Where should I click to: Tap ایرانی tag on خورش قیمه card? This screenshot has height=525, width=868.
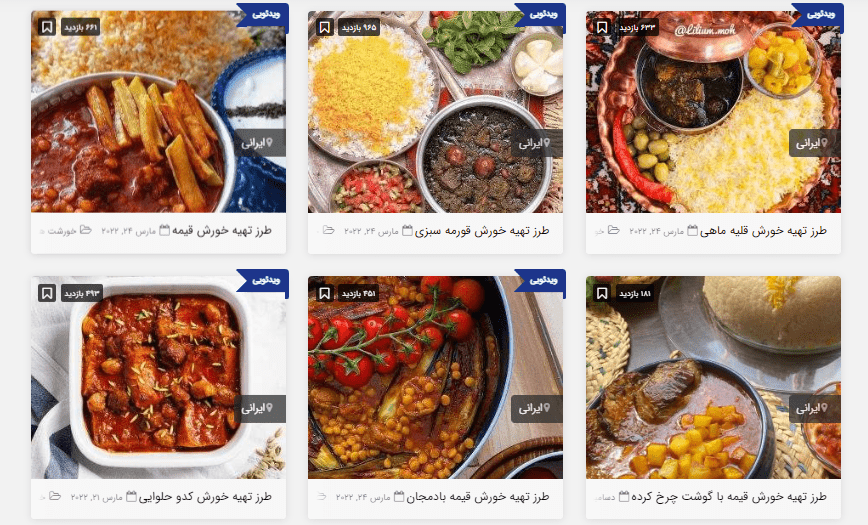pyautogui.click(x=258, y=143)
